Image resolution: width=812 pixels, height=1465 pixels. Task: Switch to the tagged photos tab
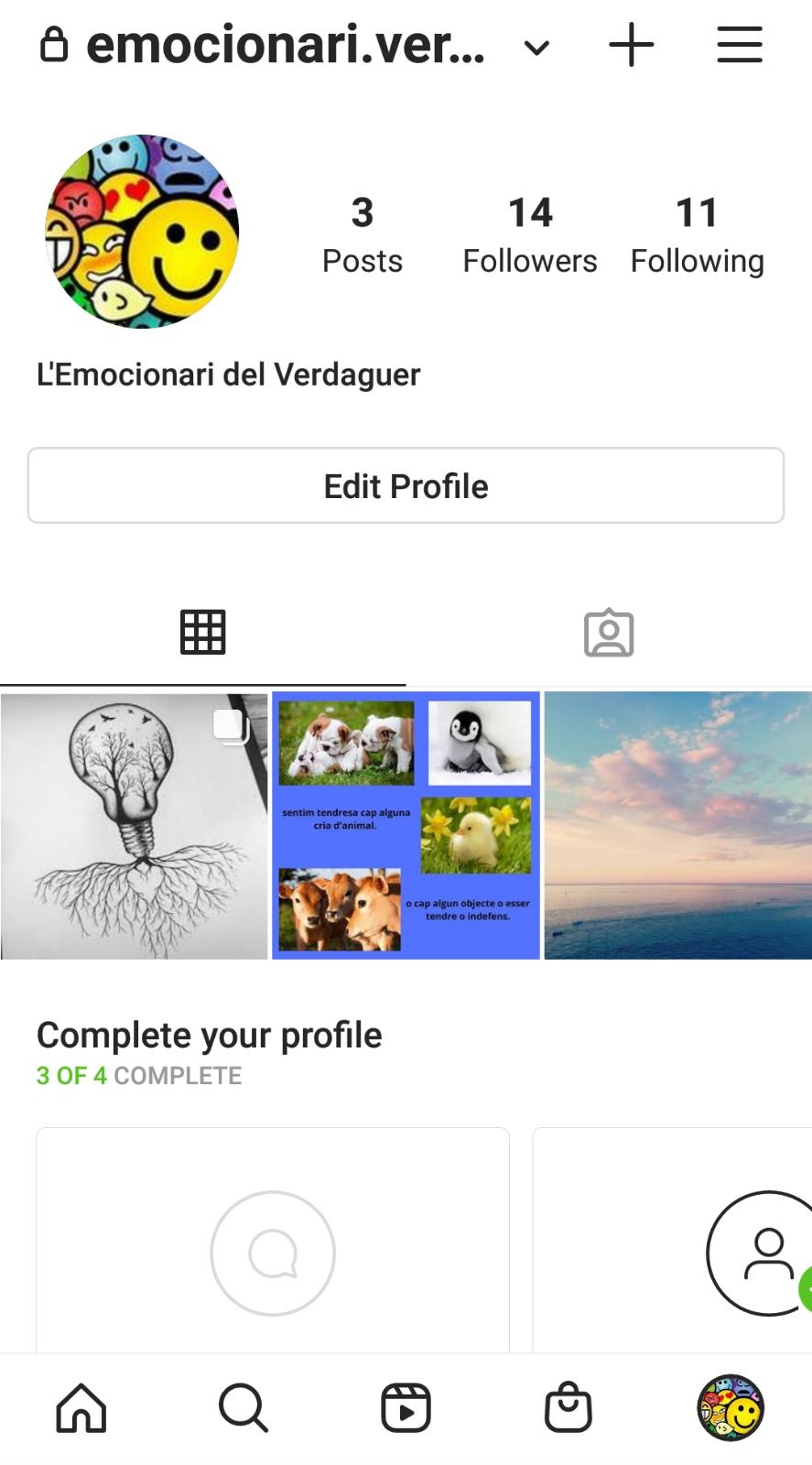coord(609,633)
